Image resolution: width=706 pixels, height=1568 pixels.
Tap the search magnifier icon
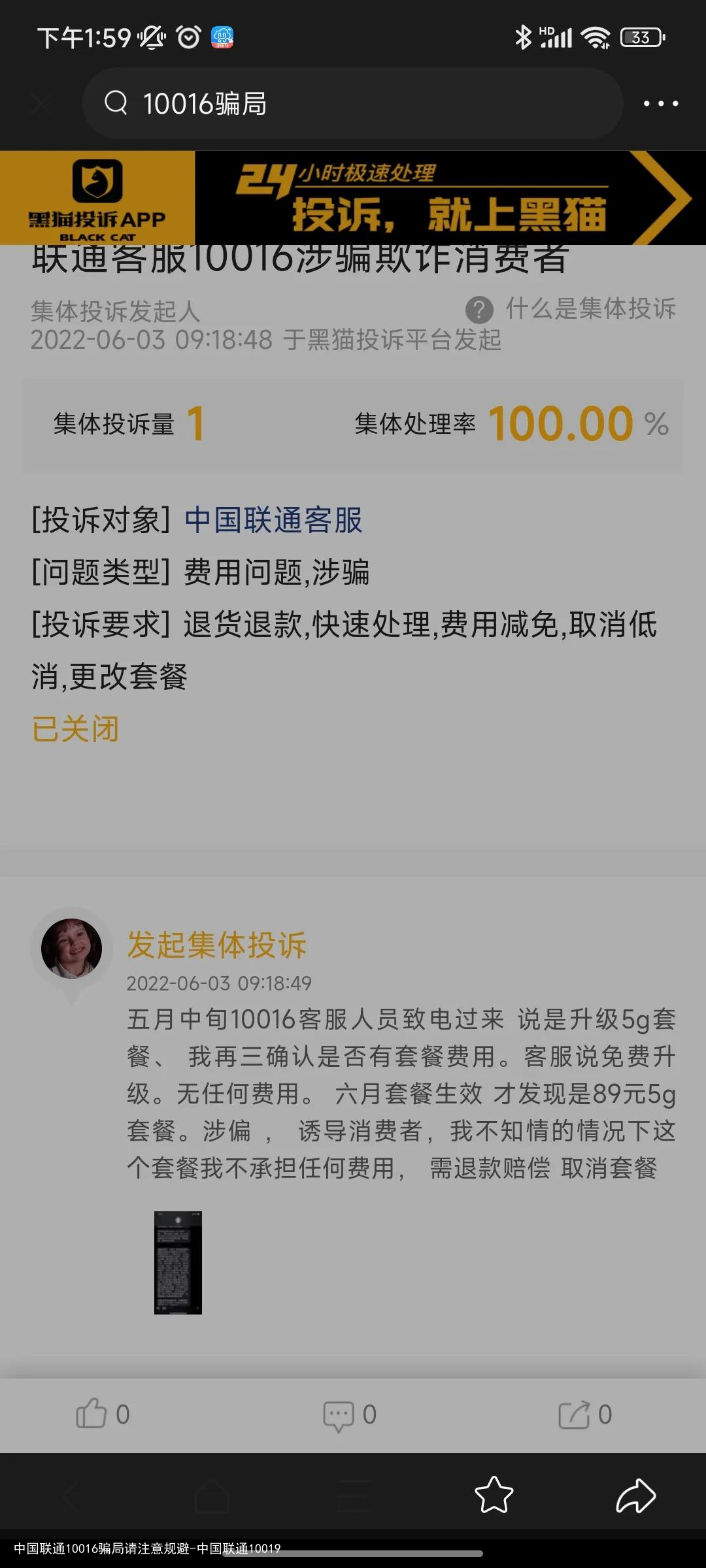[116, 103]
